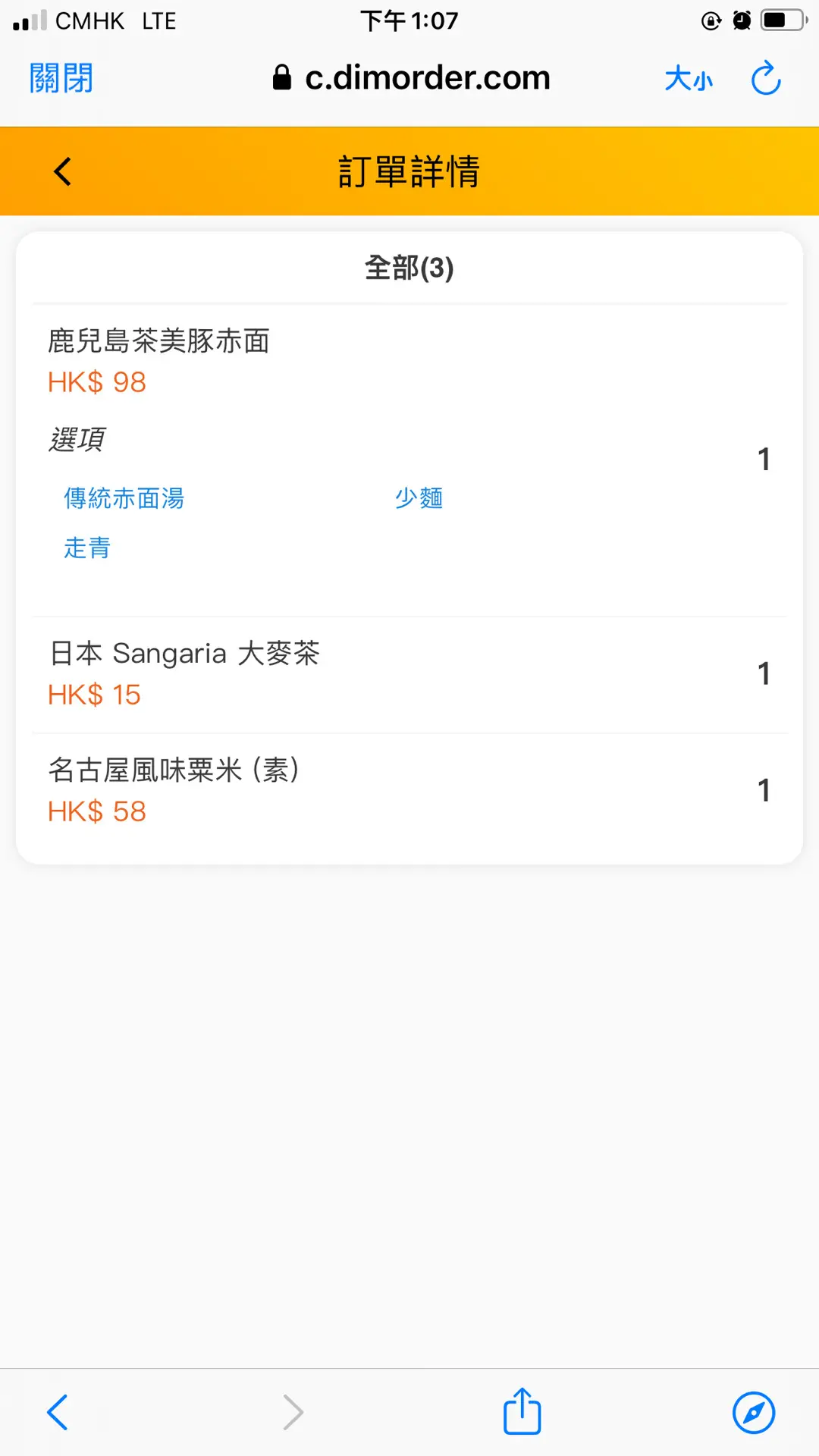819x1456 pixels.
Task: Go back from the 訂單詳情 page
Action: [x=63, y=171]
